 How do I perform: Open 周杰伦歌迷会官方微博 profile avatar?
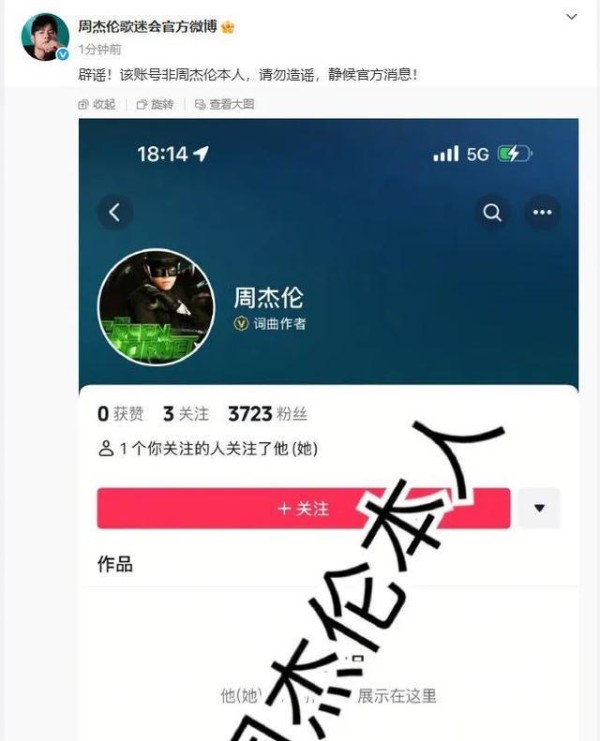[x=45, y=38]
